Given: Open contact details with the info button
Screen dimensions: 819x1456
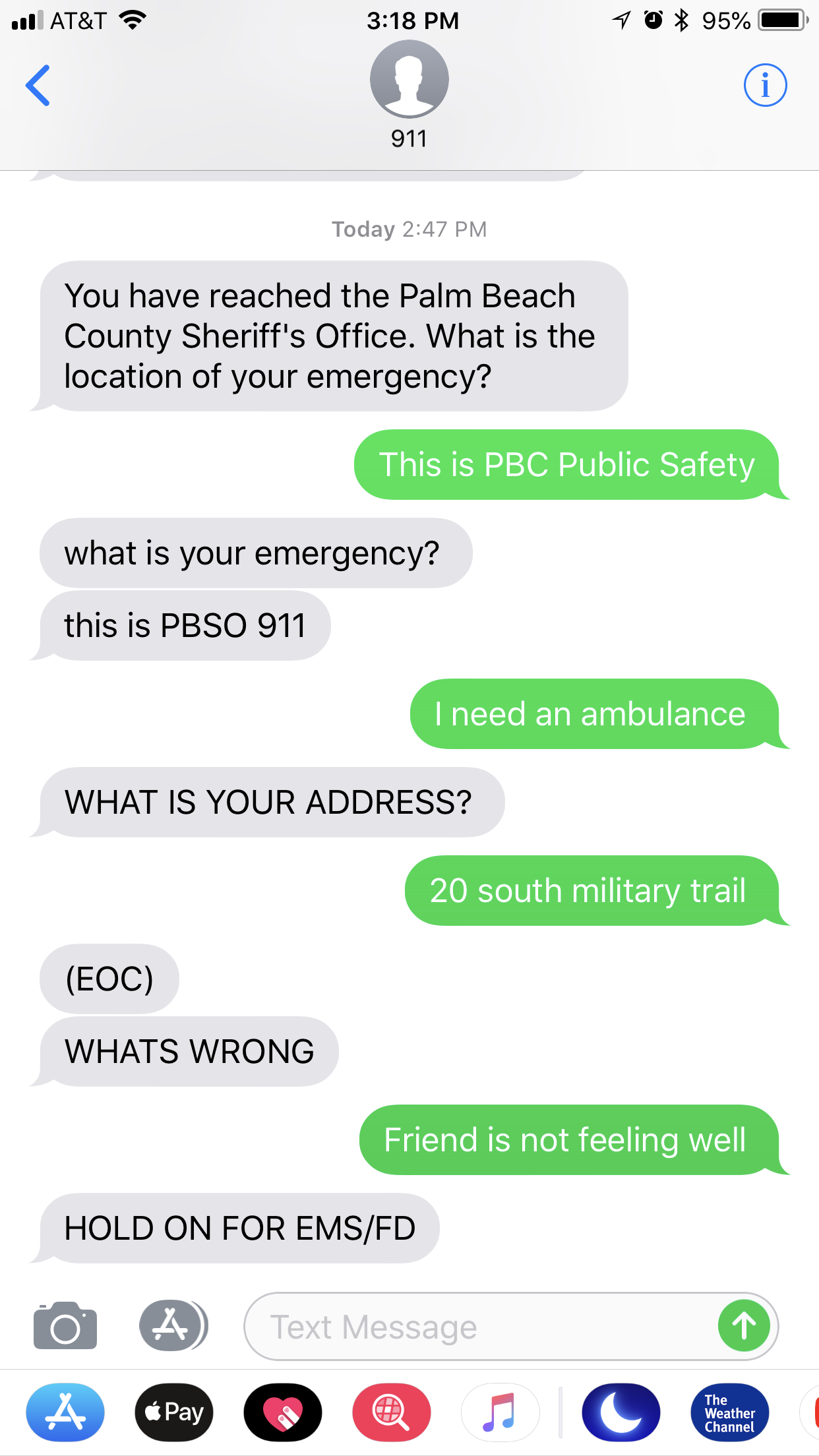Looking at the screenshot, I should [765, 84].
